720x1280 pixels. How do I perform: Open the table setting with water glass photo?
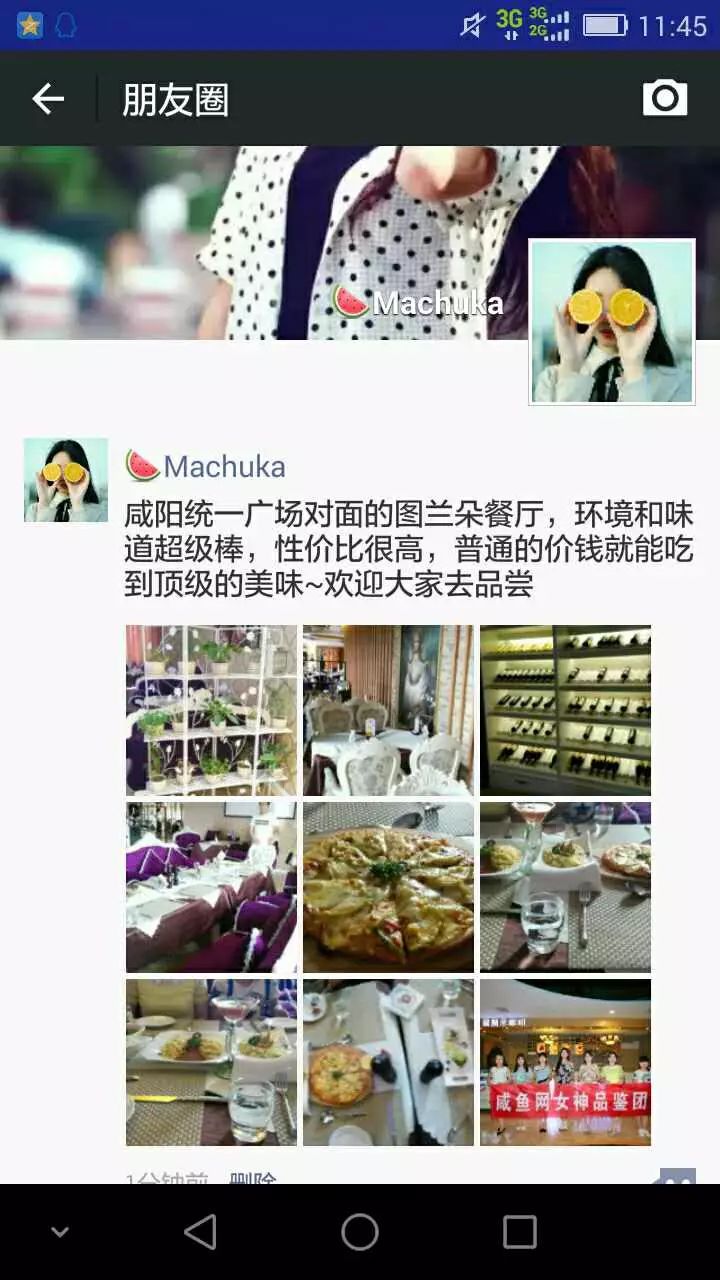pos(565,887)
